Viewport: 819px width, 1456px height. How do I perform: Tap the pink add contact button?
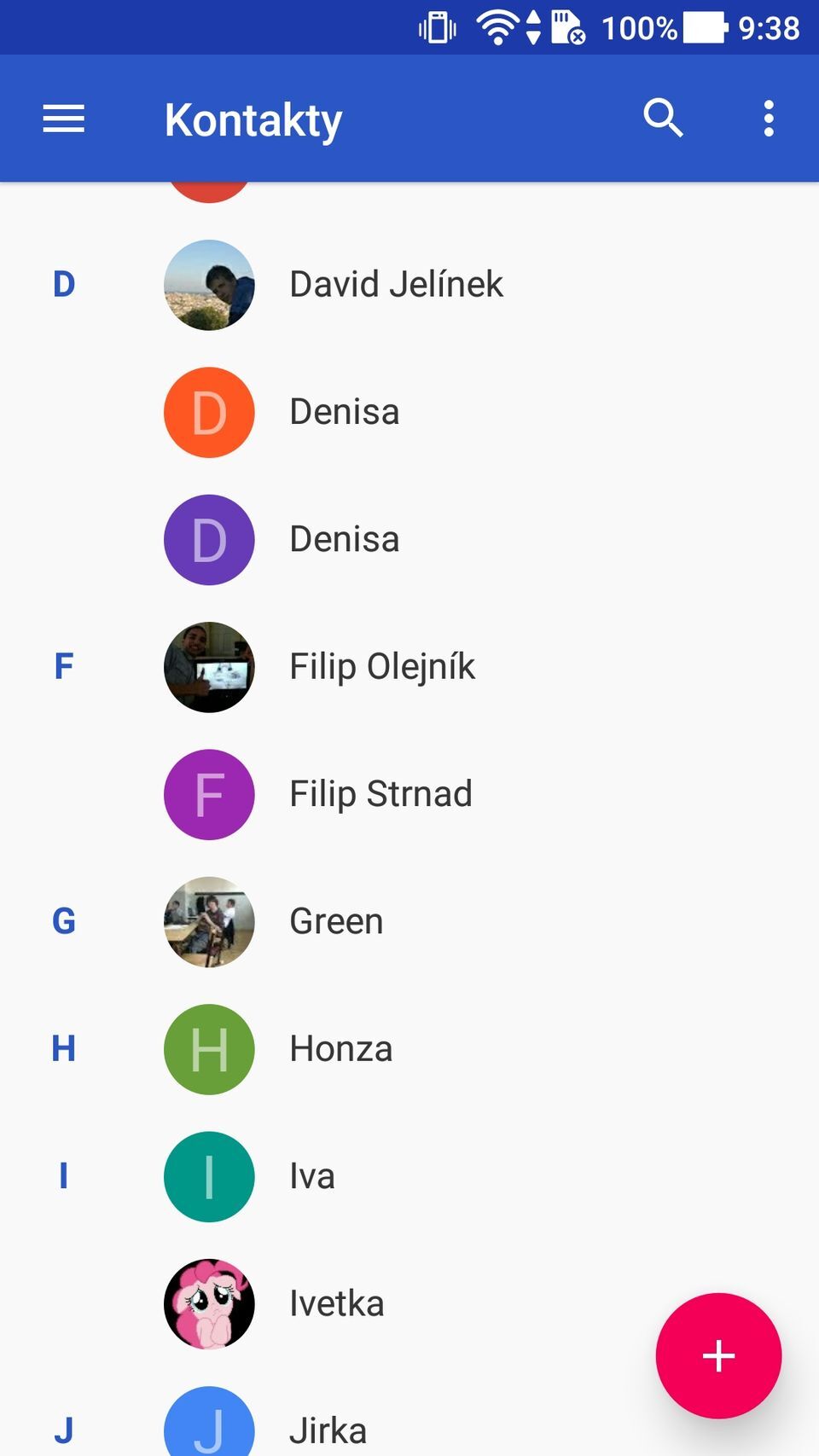coord(718,1356)
